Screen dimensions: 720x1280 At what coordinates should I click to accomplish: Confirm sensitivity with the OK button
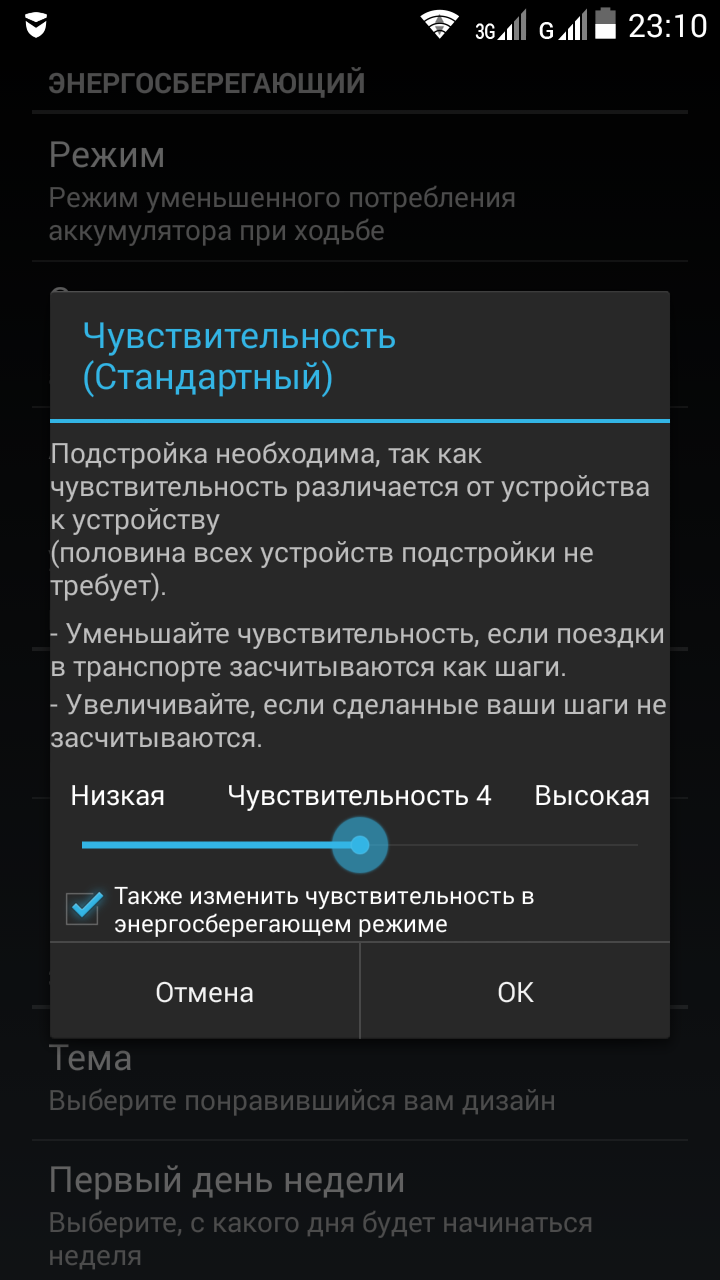(515, 992)
